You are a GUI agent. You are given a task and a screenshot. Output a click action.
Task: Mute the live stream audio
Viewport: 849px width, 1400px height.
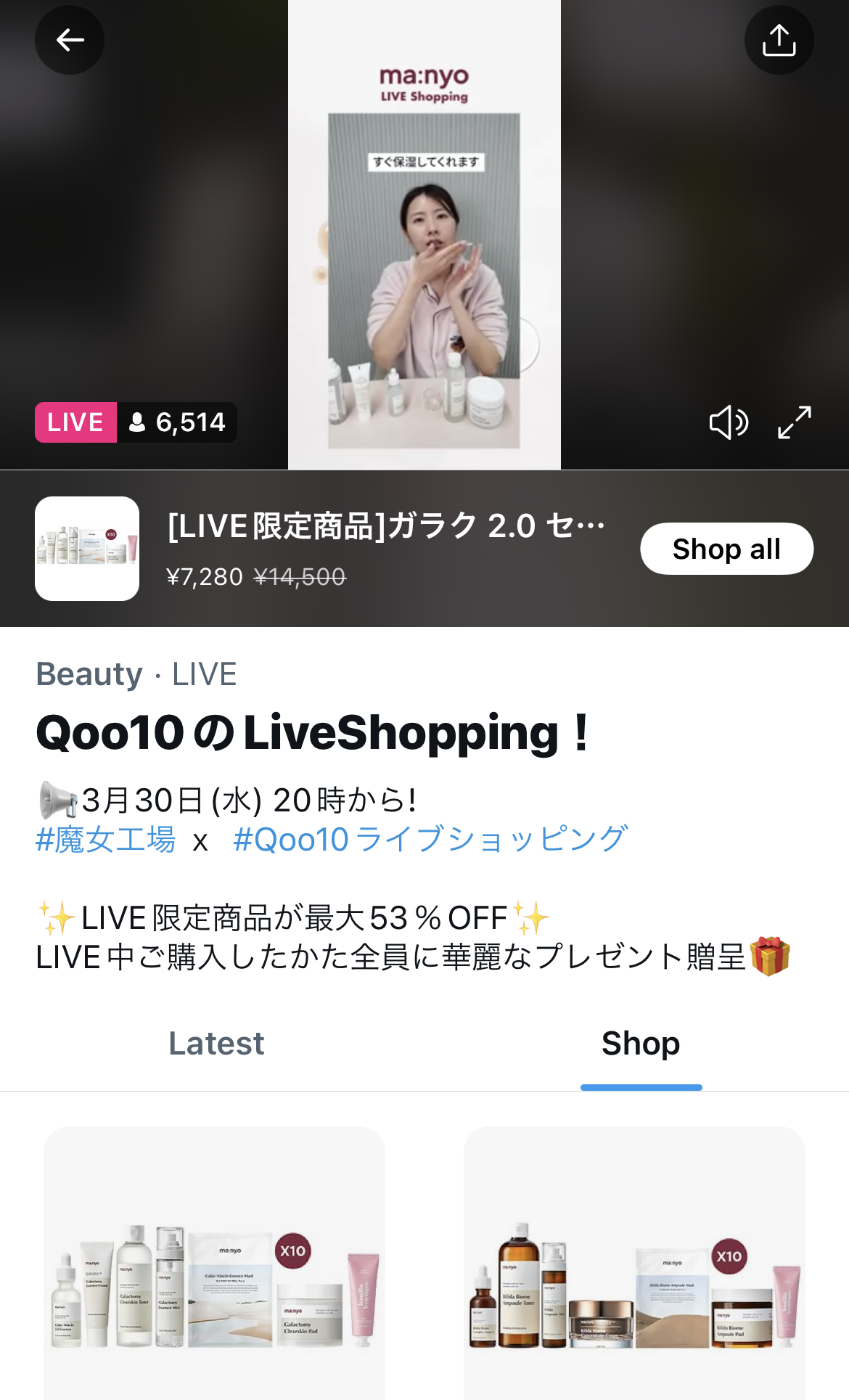(x=728, y=422)
